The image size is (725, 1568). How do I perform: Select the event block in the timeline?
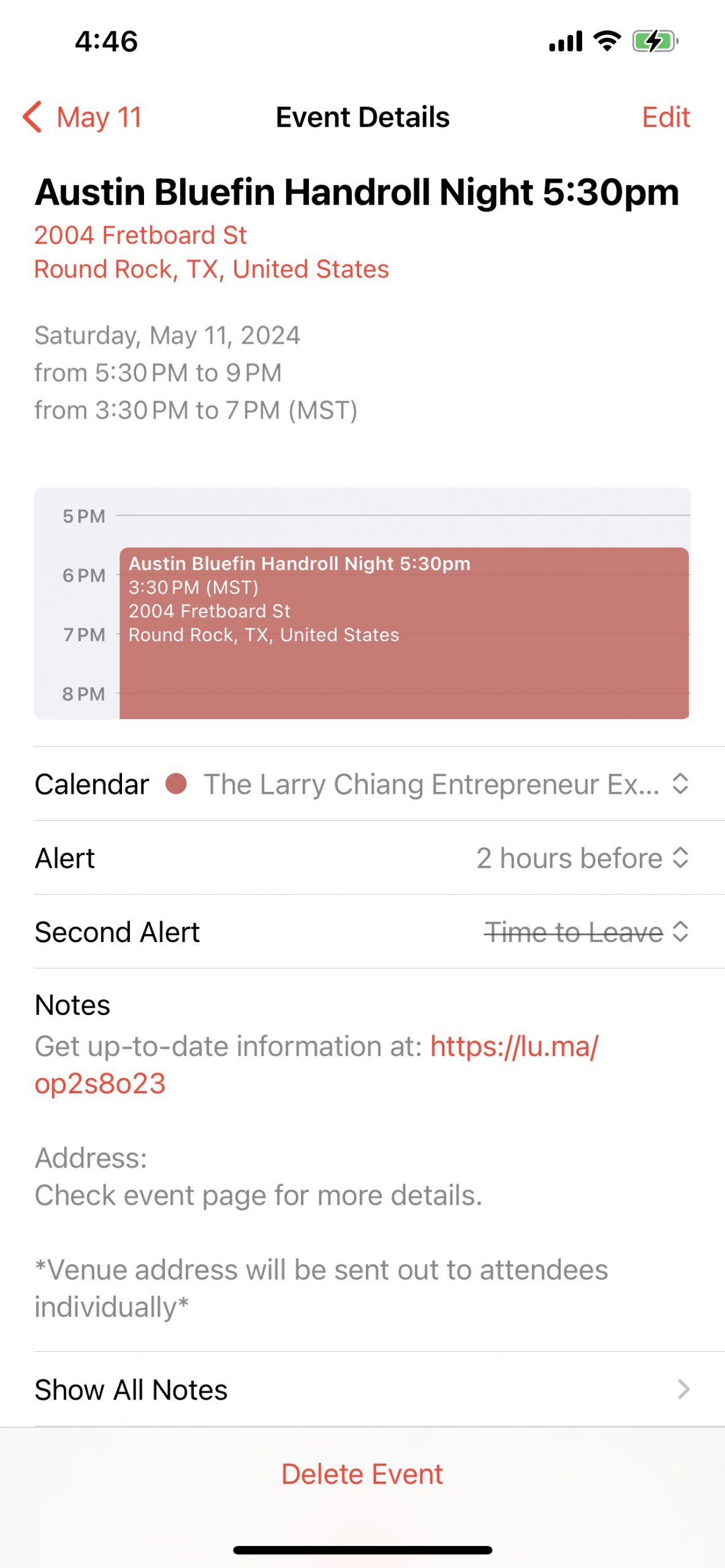click(x=404, y=631)
